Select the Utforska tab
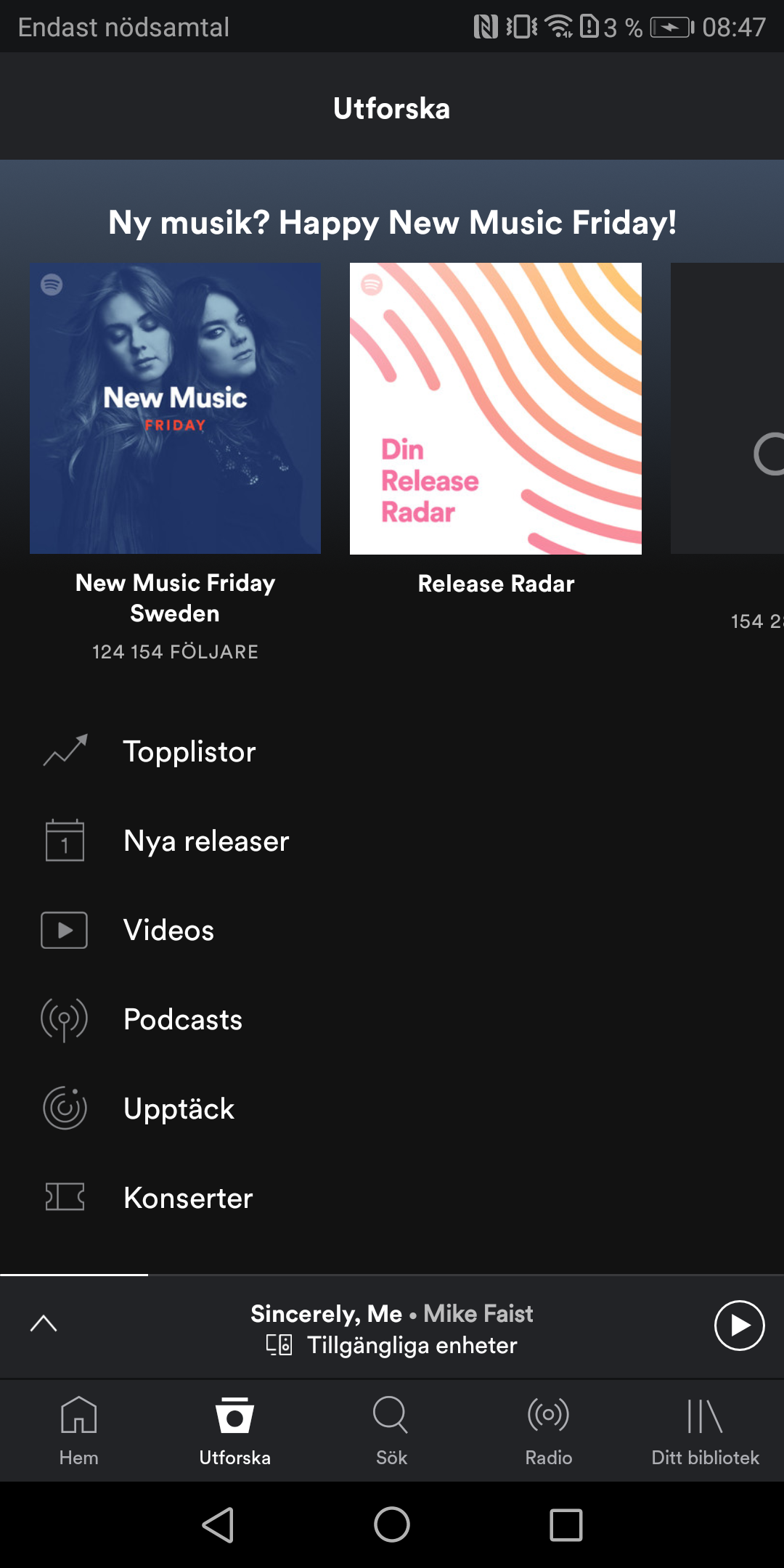Image resolution: width=784 pixels, height=1568 pixels. [234, 1430]
